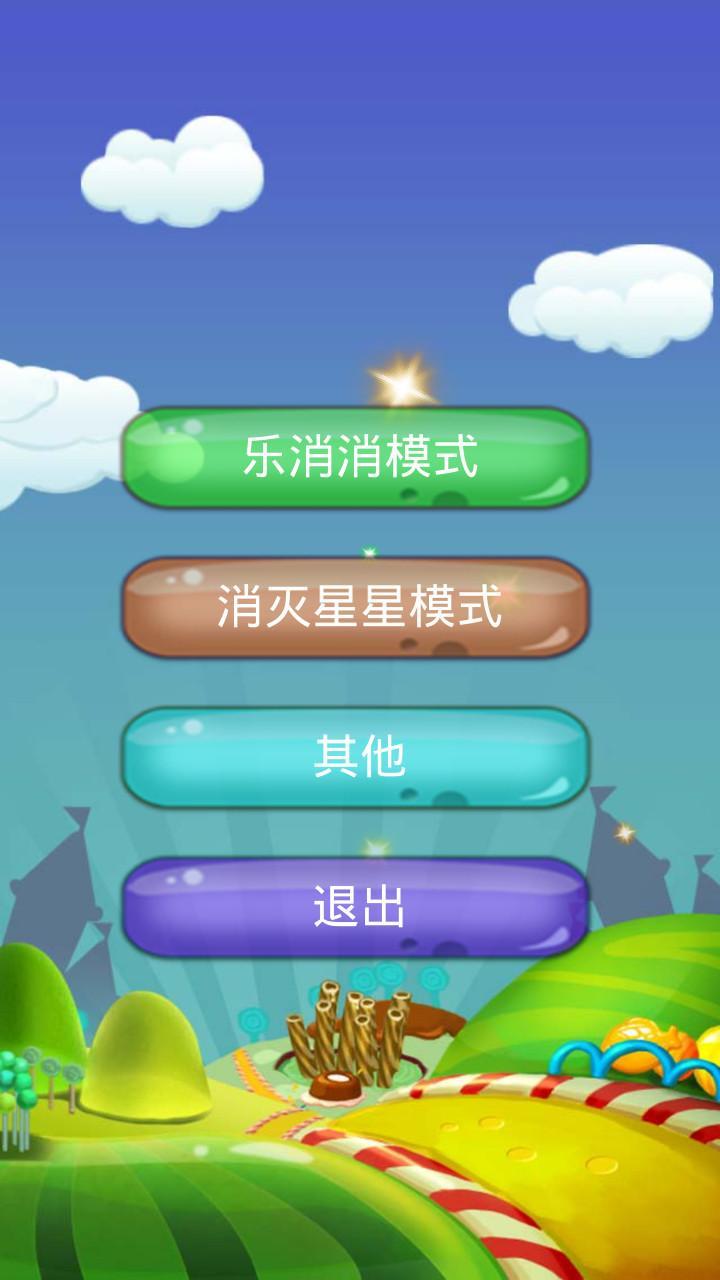Start the 乐消消模式 game mode

click(356, 457)
